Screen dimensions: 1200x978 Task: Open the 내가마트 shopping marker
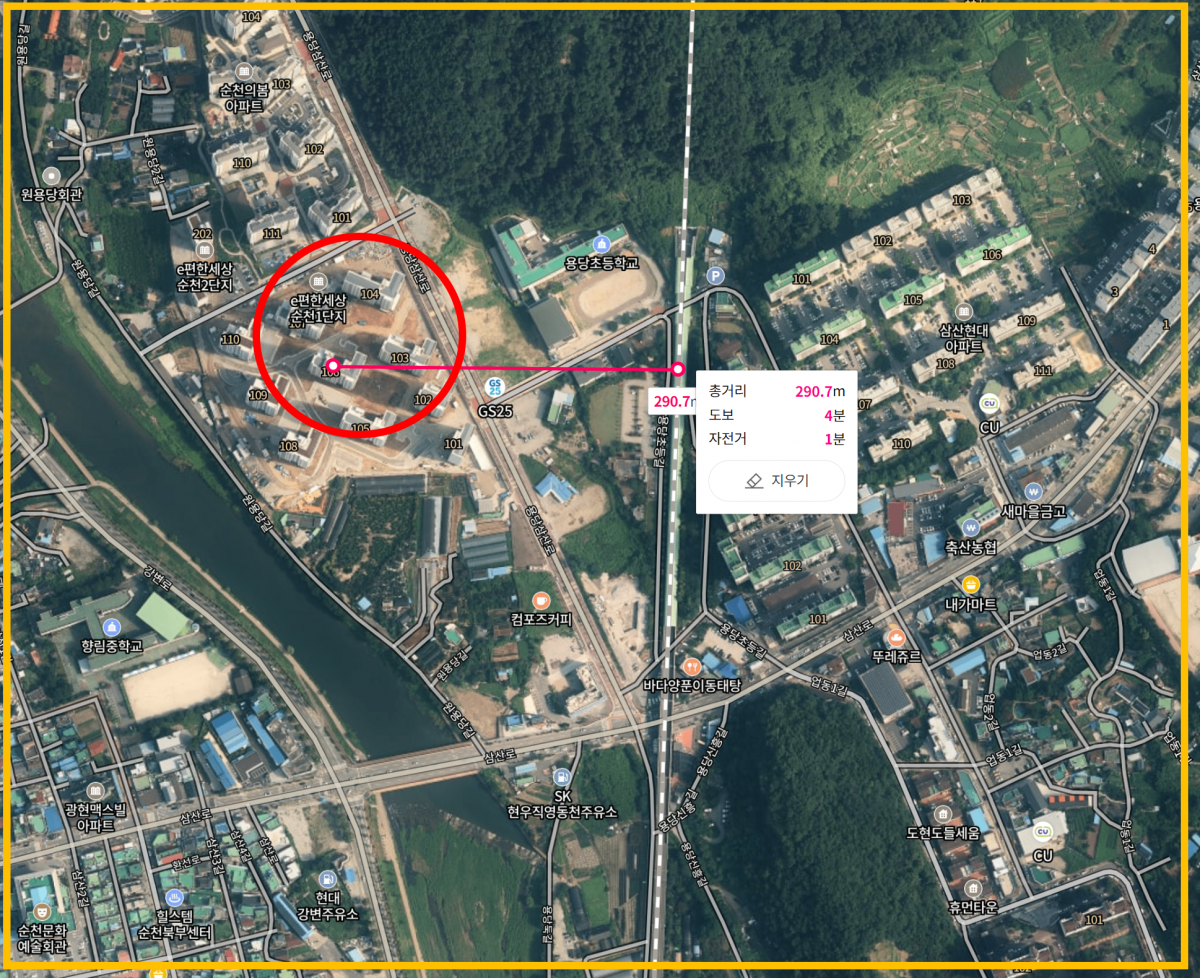pyautogui.click(x=970, y=585)
